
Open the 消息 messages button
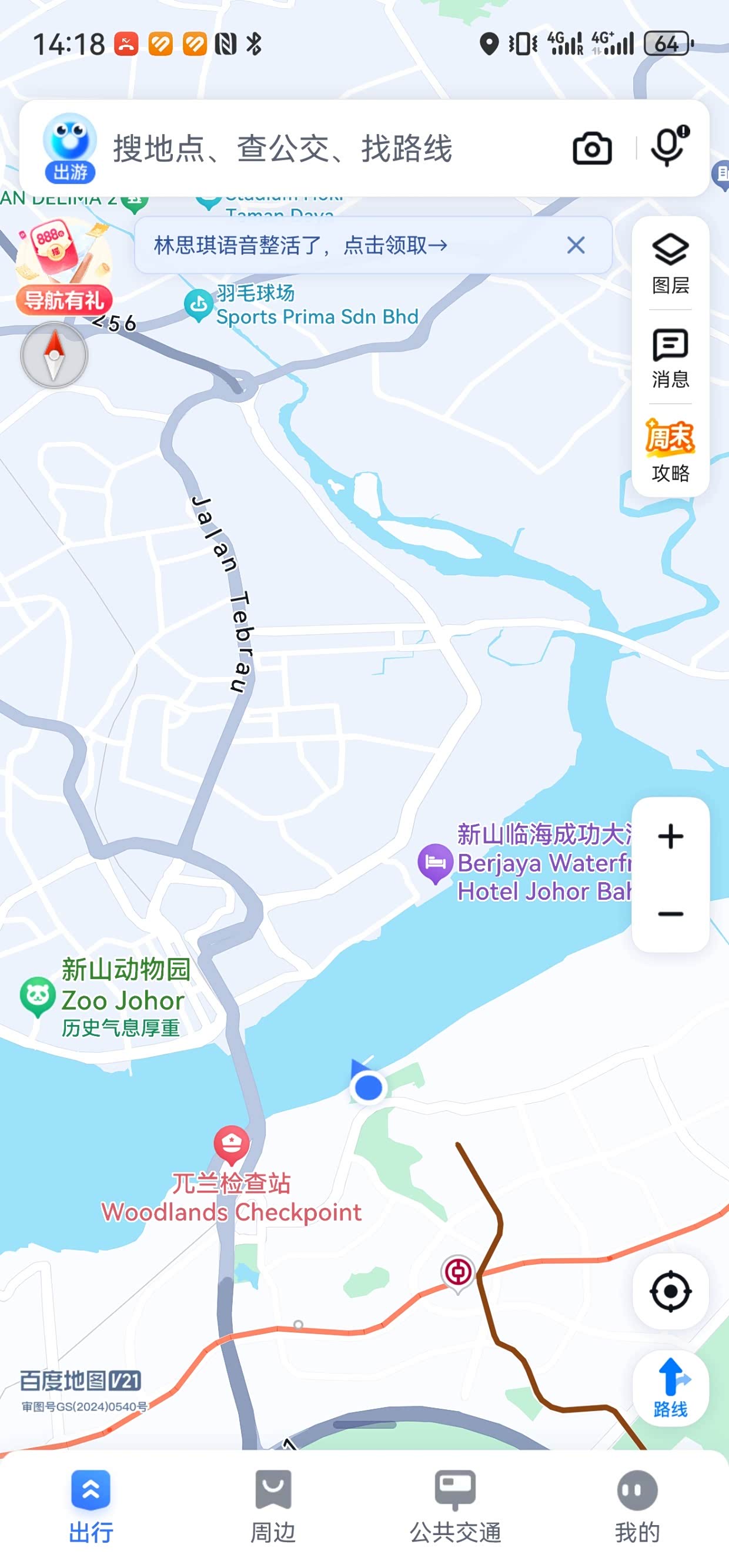(x=670, y=358)
